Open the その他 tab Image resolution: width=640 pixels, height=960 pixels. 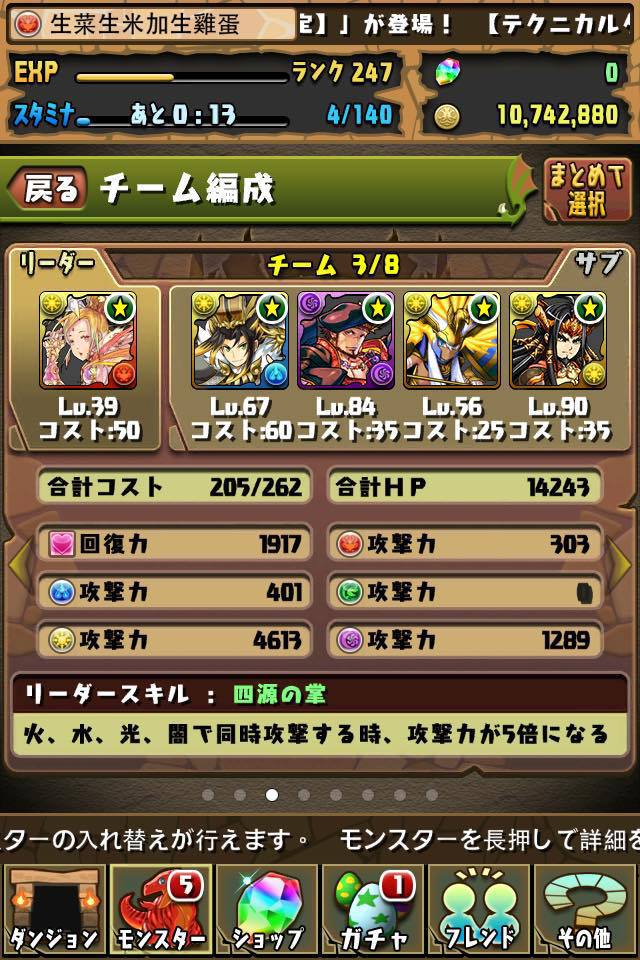pyautogui.click(x=586, y=910)
